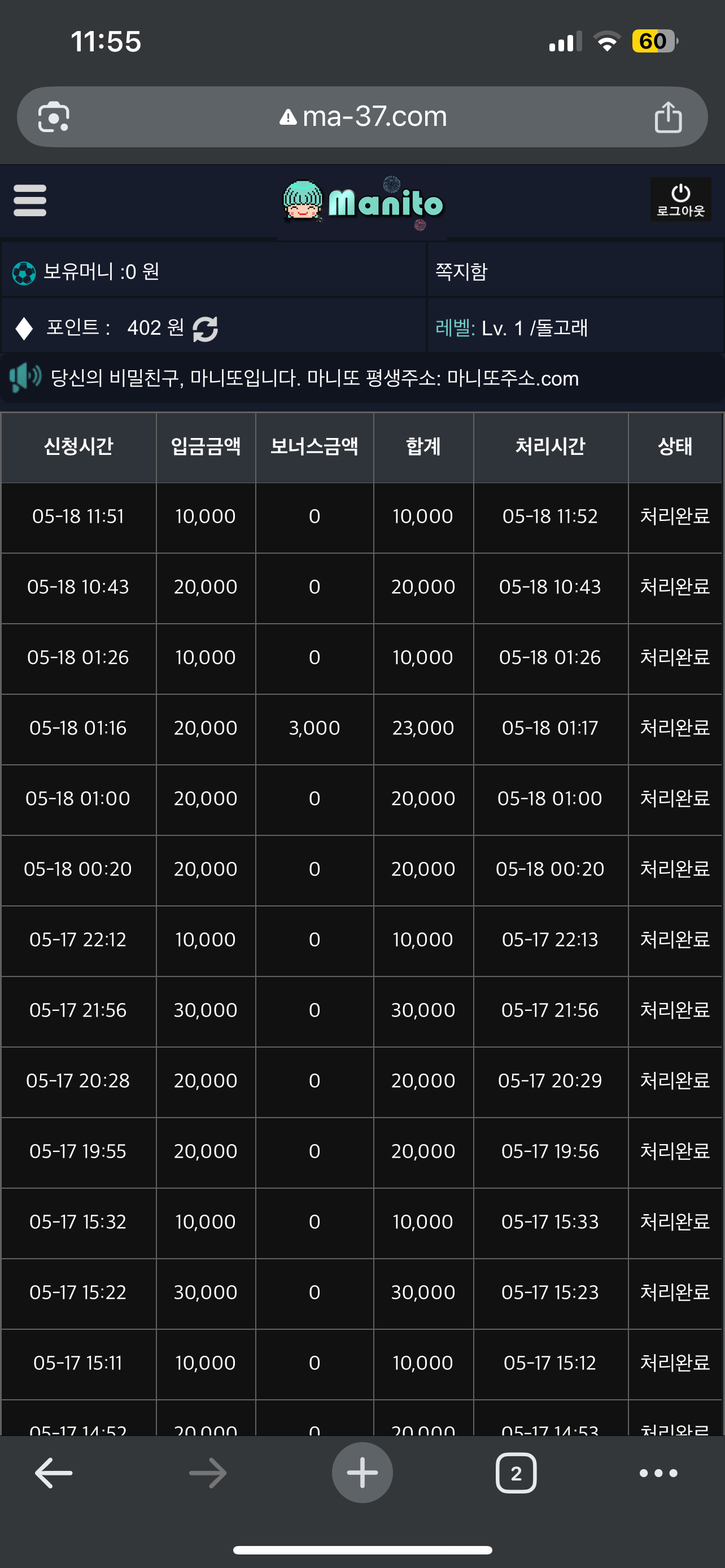Image resolution: width=725 pixels, height=1568 pixels.
Task: Open Google Lens camera search icon
Action: pyautogui.click(x=54, y=116)
